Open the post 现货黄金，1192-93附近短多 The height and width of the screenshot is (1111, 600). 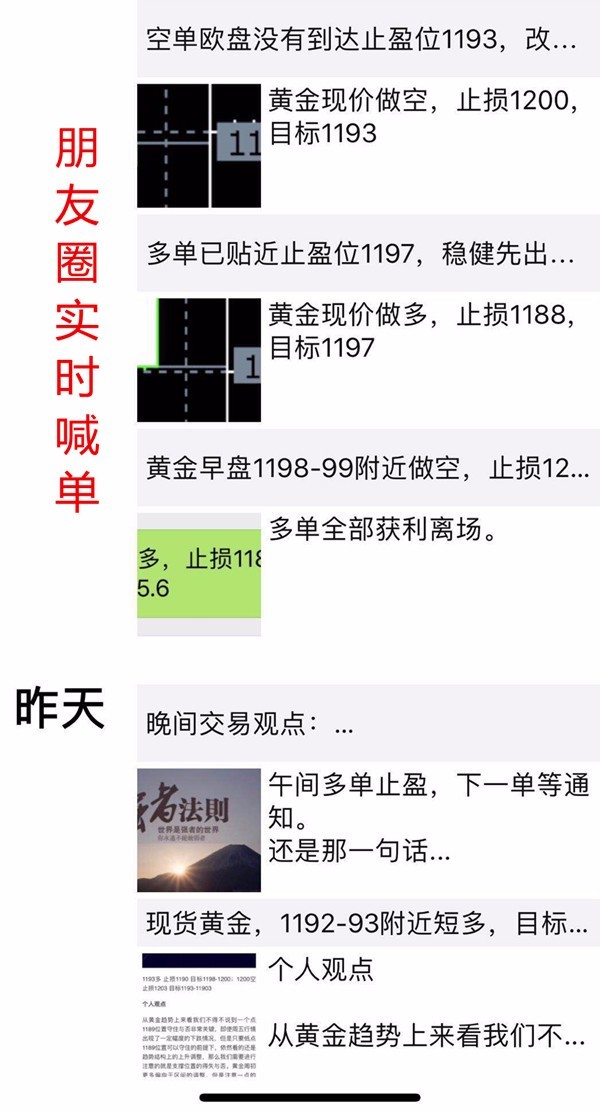tap(368, 922)
